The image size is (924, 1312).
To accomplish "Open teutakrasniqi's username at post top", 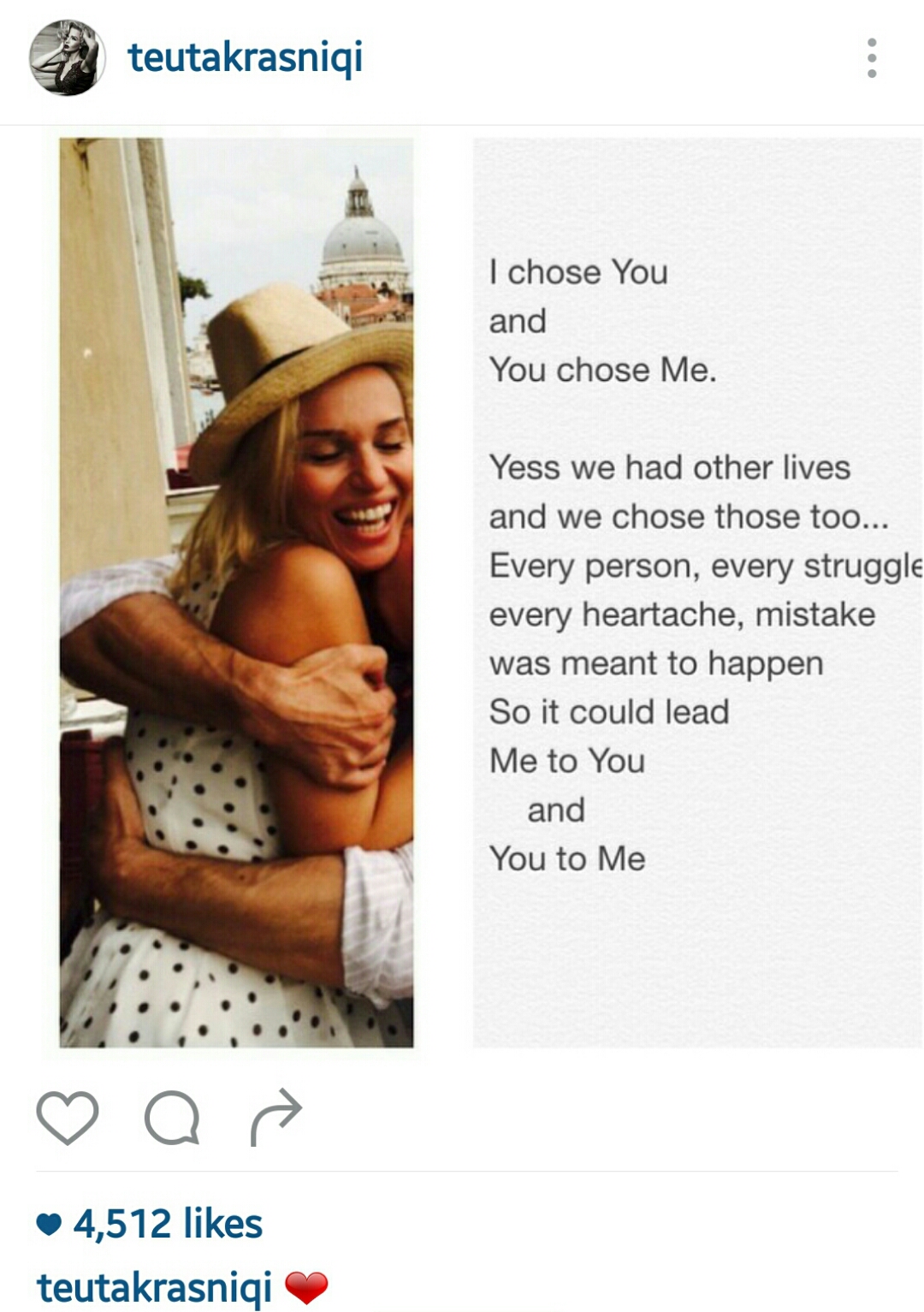I will (245, 58).
